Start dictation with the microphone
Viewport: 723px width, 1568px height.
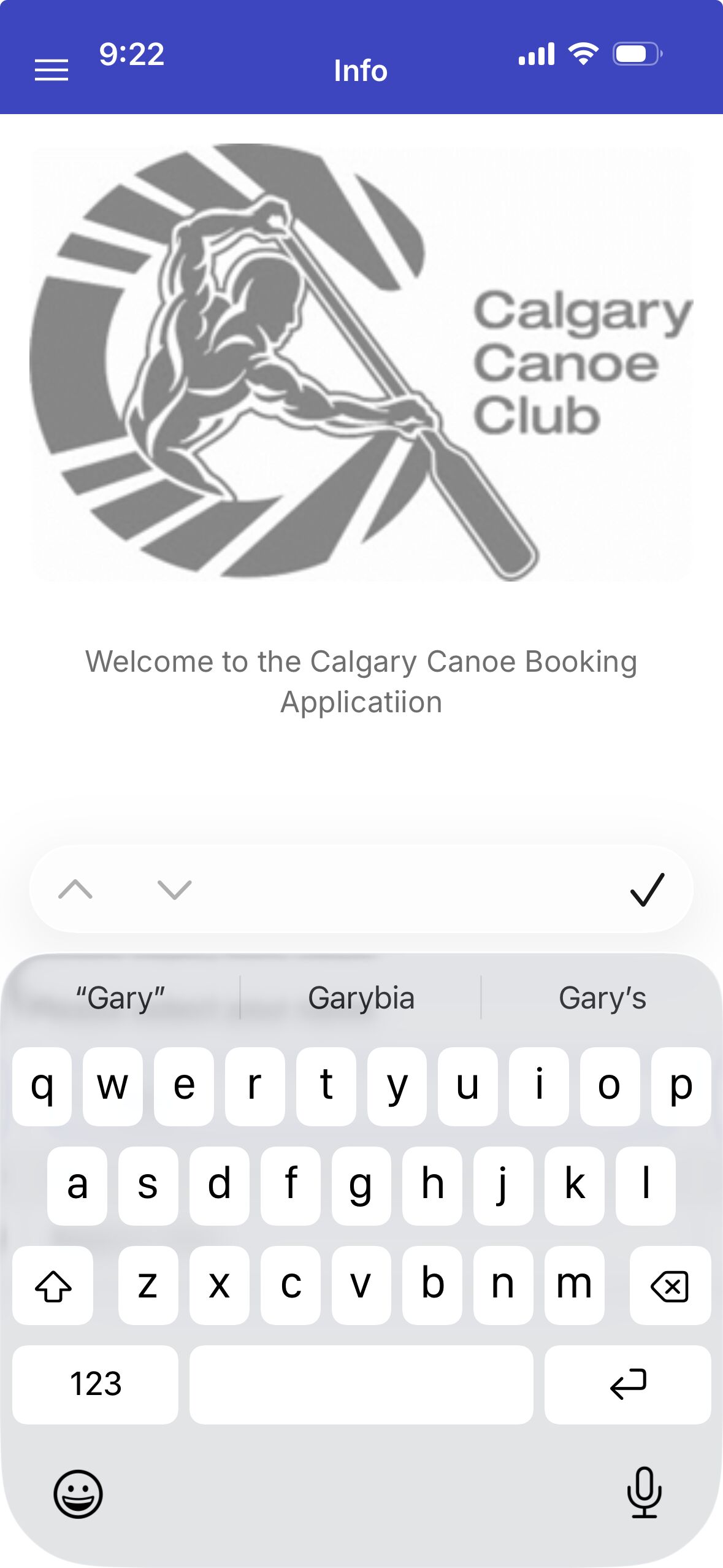click(x=644, y=1493)
